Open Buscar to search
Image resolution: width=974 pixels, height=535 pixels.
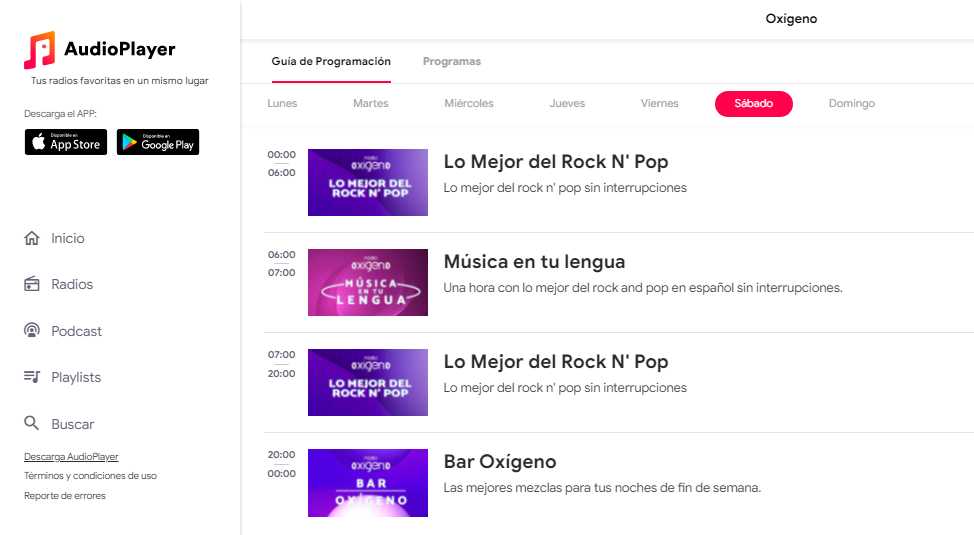[59, 424]
